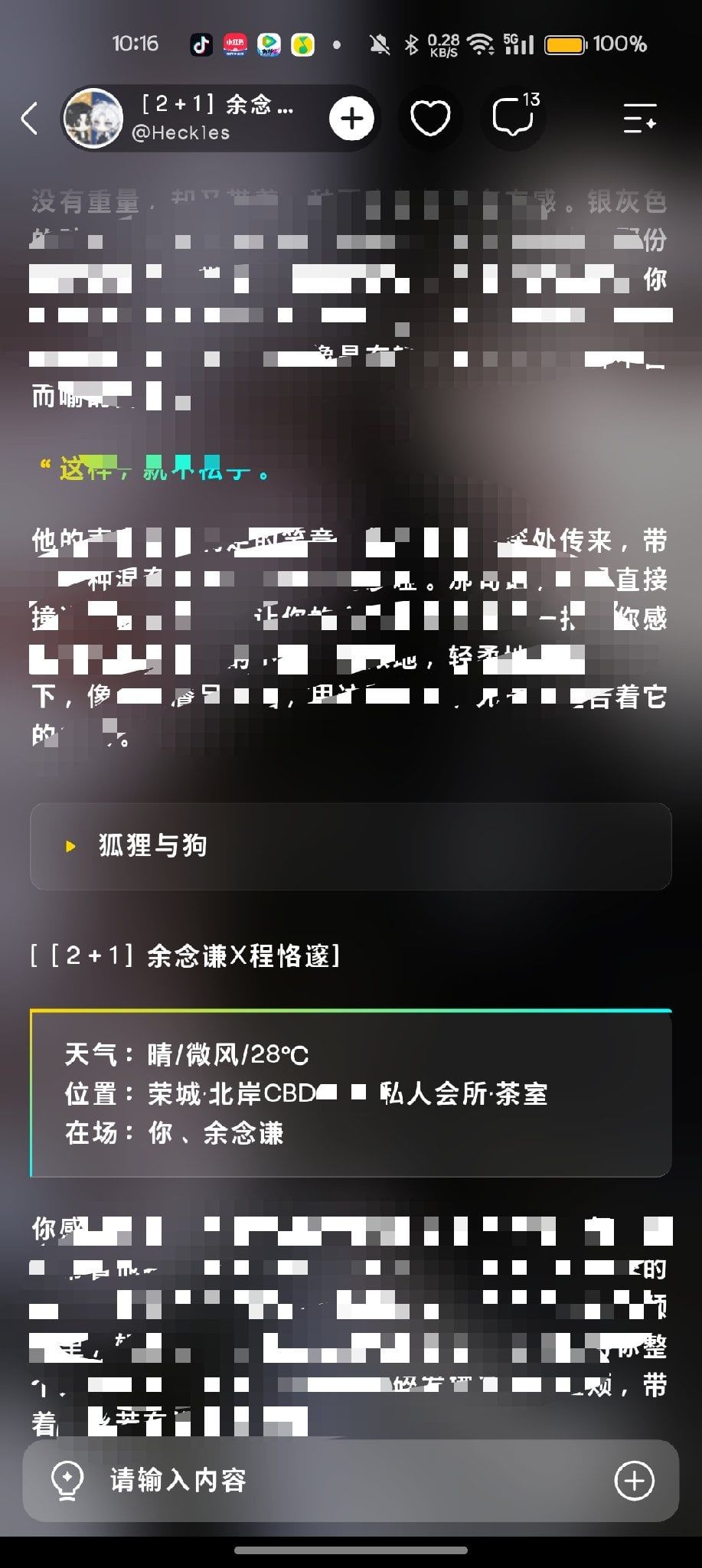Expand the 狐狸与狗 section
This screenshot has width=702, height=1568.
(x=351, y=846)
